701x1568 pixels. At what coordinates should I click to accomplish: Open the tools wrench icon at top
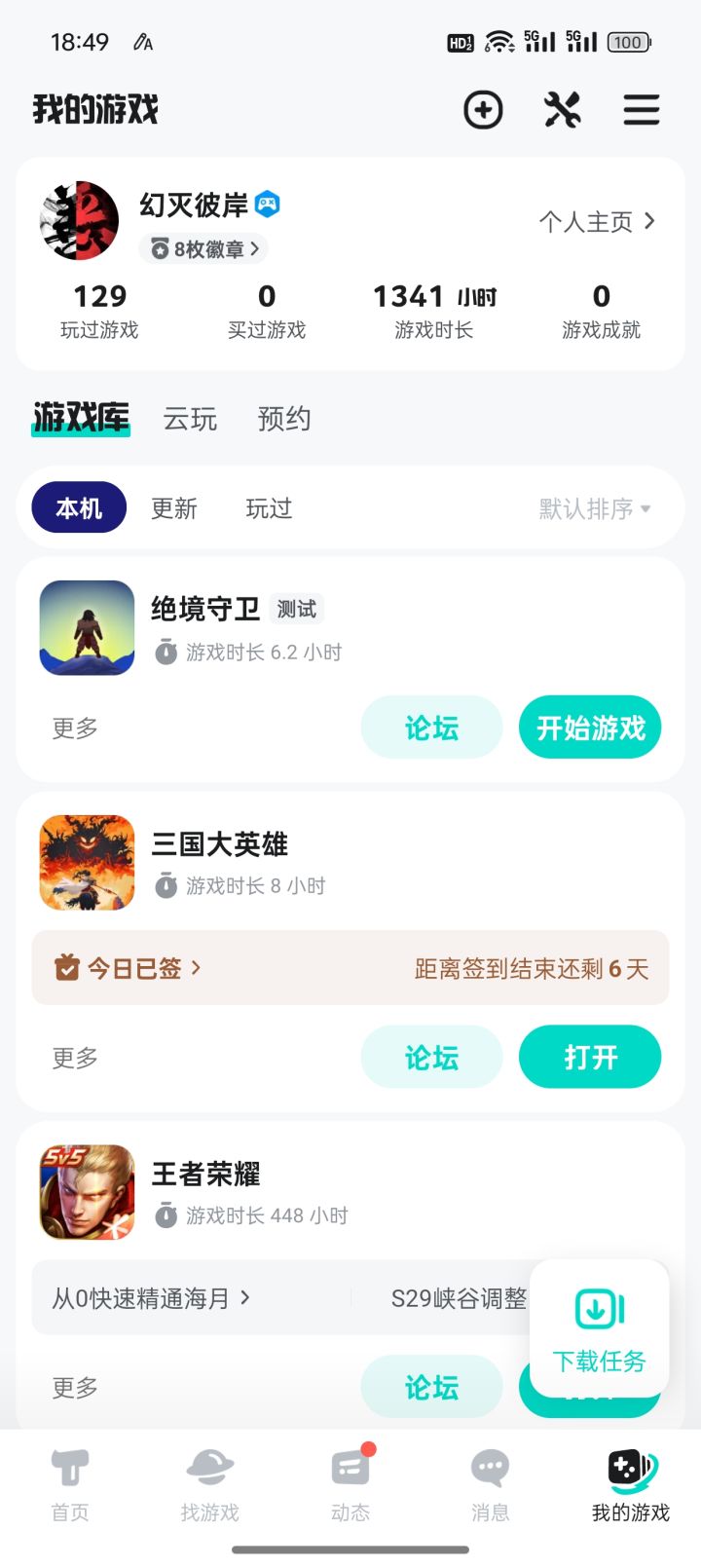[563, 110]
